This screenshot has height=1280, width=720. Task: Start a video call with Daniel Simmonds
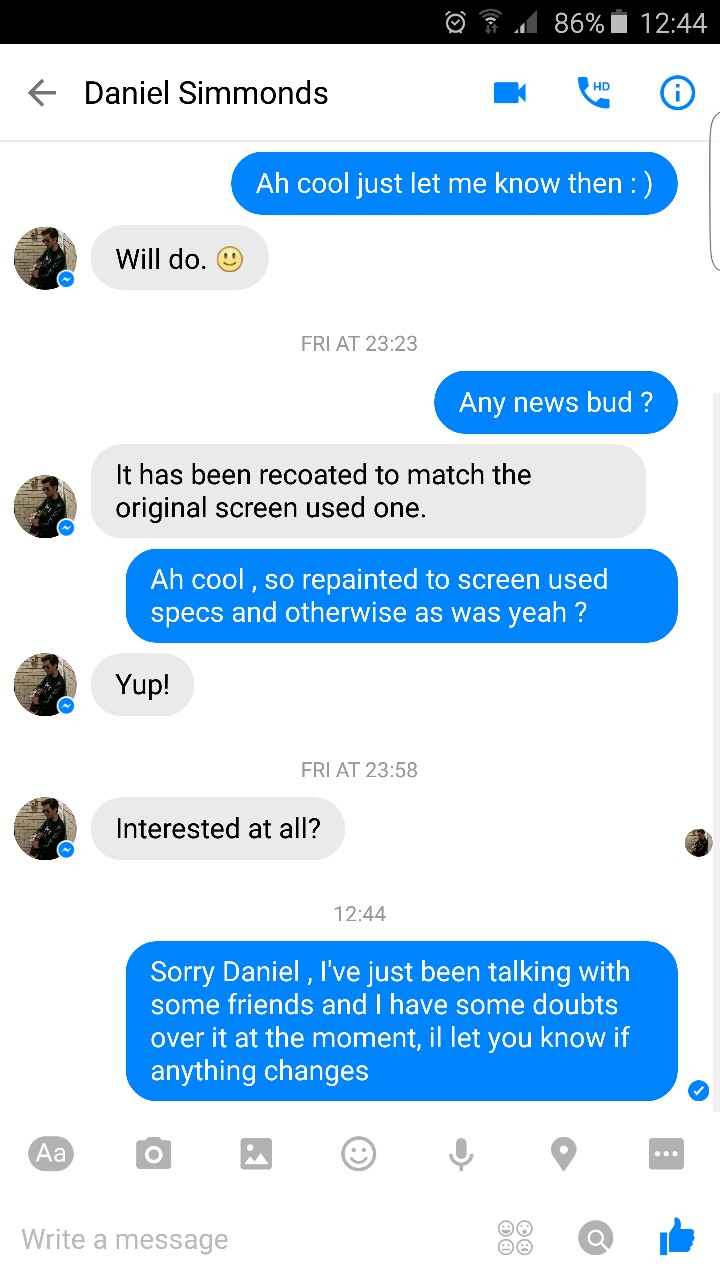510,93
